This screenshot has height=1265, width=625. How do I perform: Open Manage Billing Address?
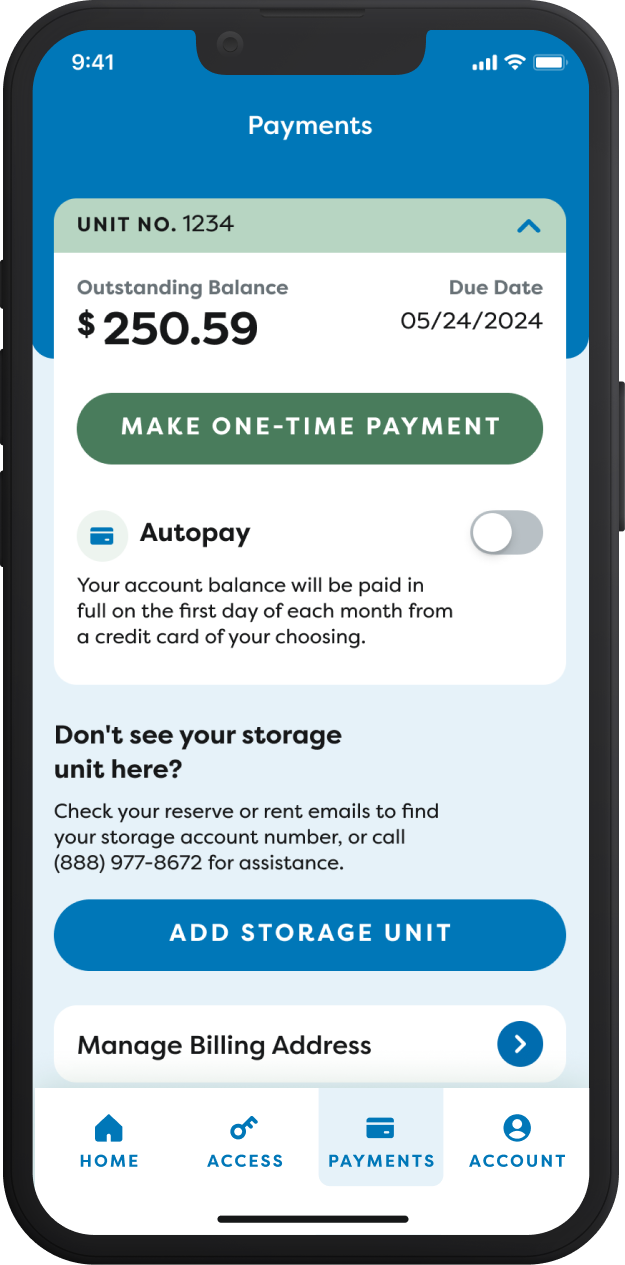click(x=310, y=1045)
